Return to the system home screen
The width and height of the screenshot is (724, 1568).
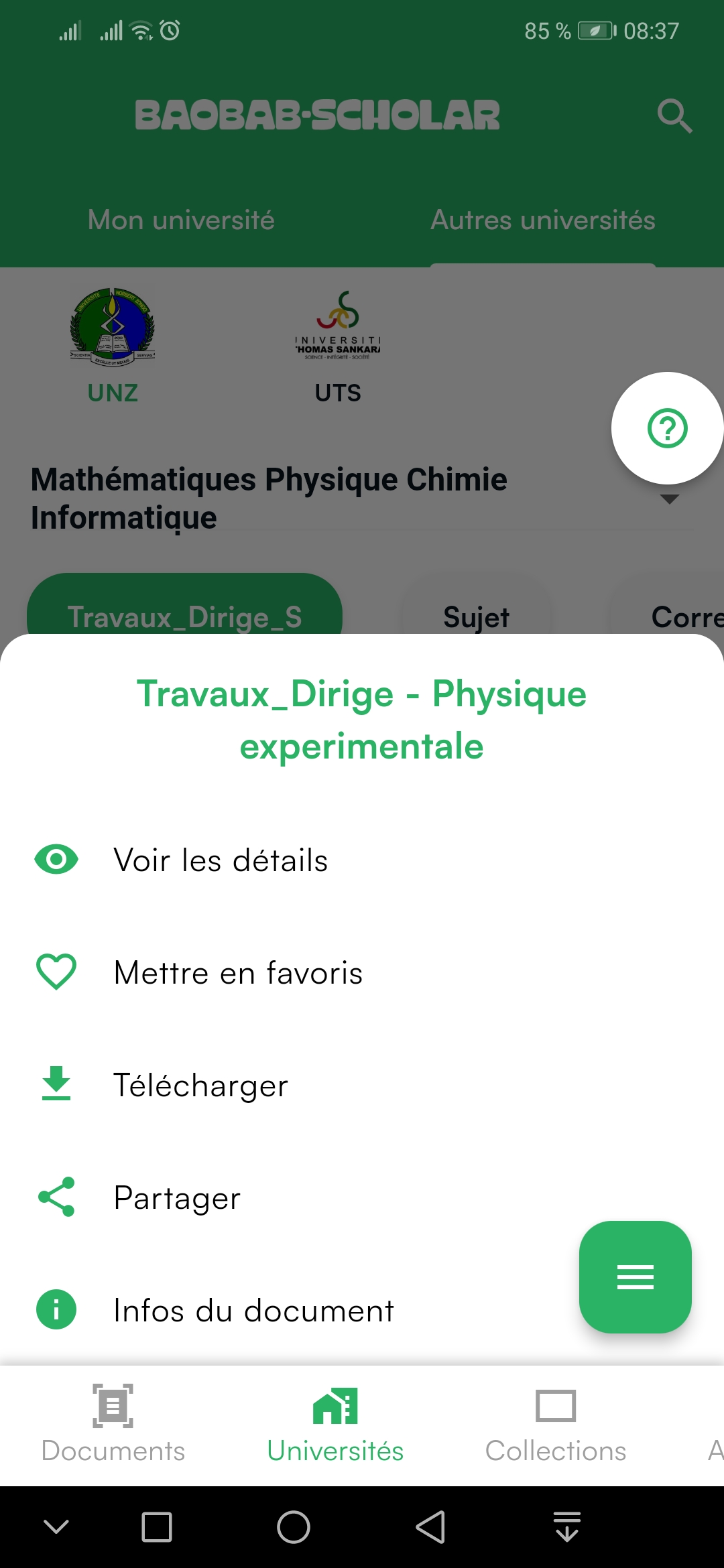pos(294,1527)
